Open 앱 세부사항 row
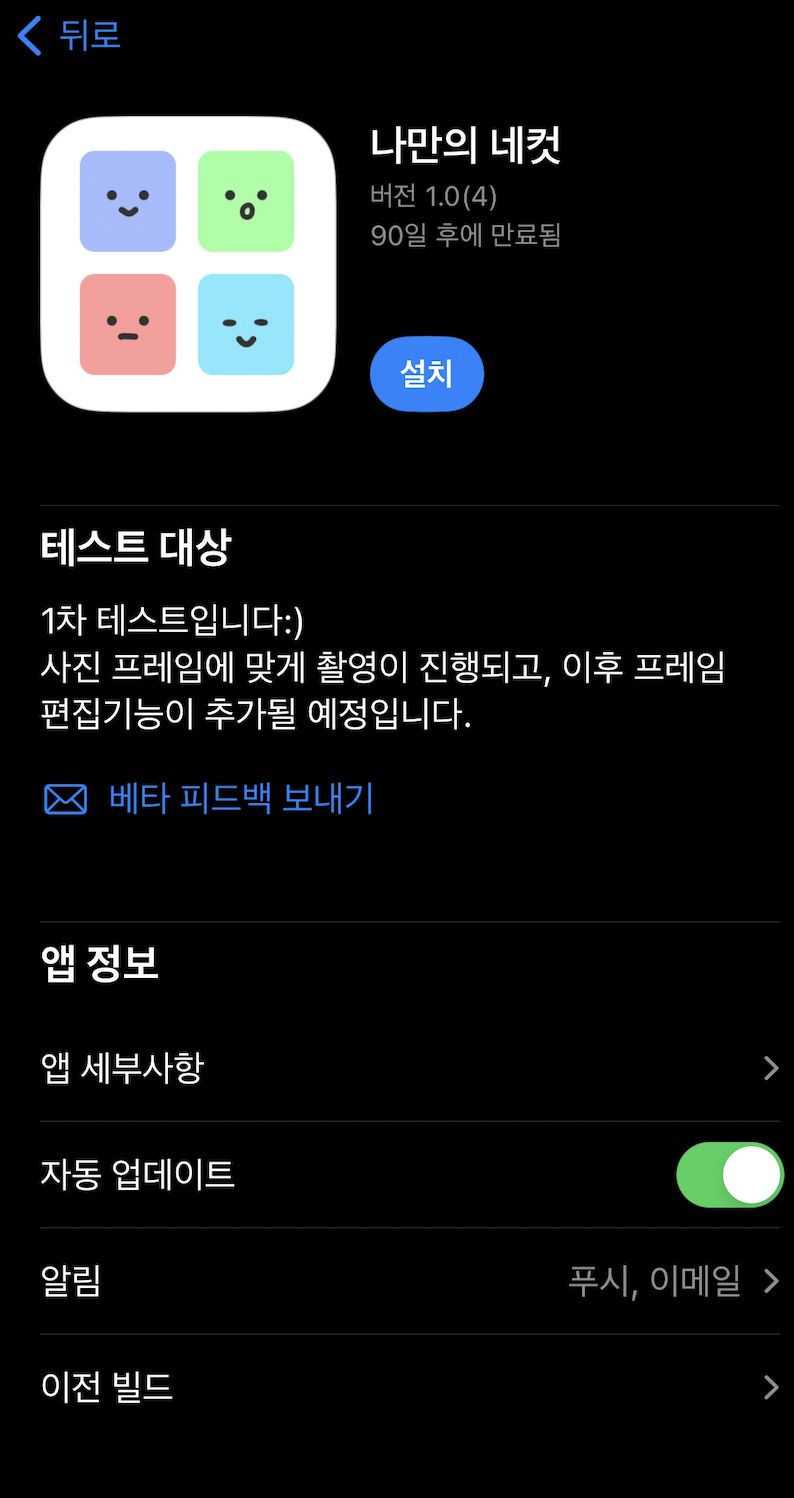The height and width of the screenshot is (1498, 794). pyautogui.click(x=409, y=1068)
